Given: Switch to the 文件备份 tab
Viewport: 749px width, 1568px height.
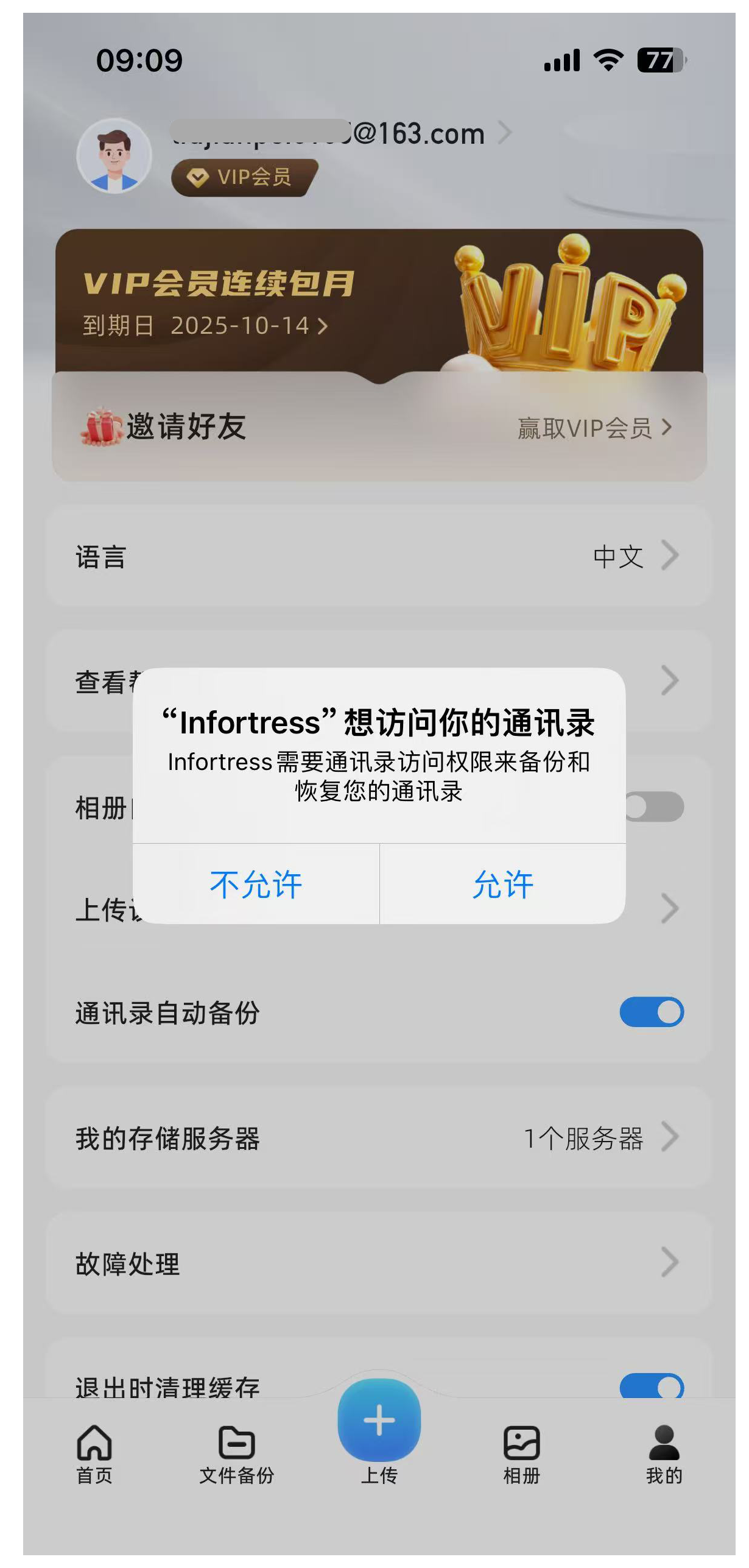Looking at the screenshot, I should (x=236, y=1453).
